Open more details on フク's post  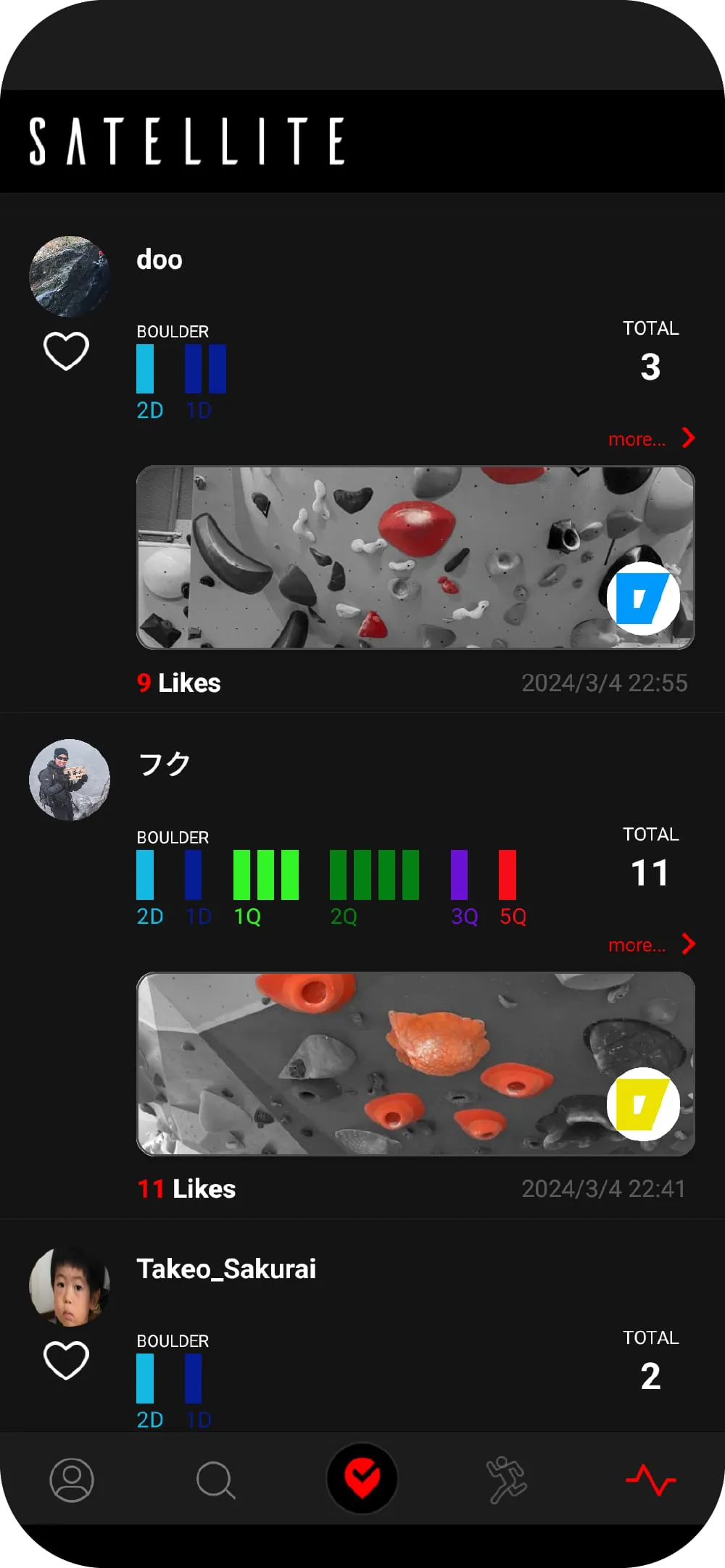click(x=651, y=944)
